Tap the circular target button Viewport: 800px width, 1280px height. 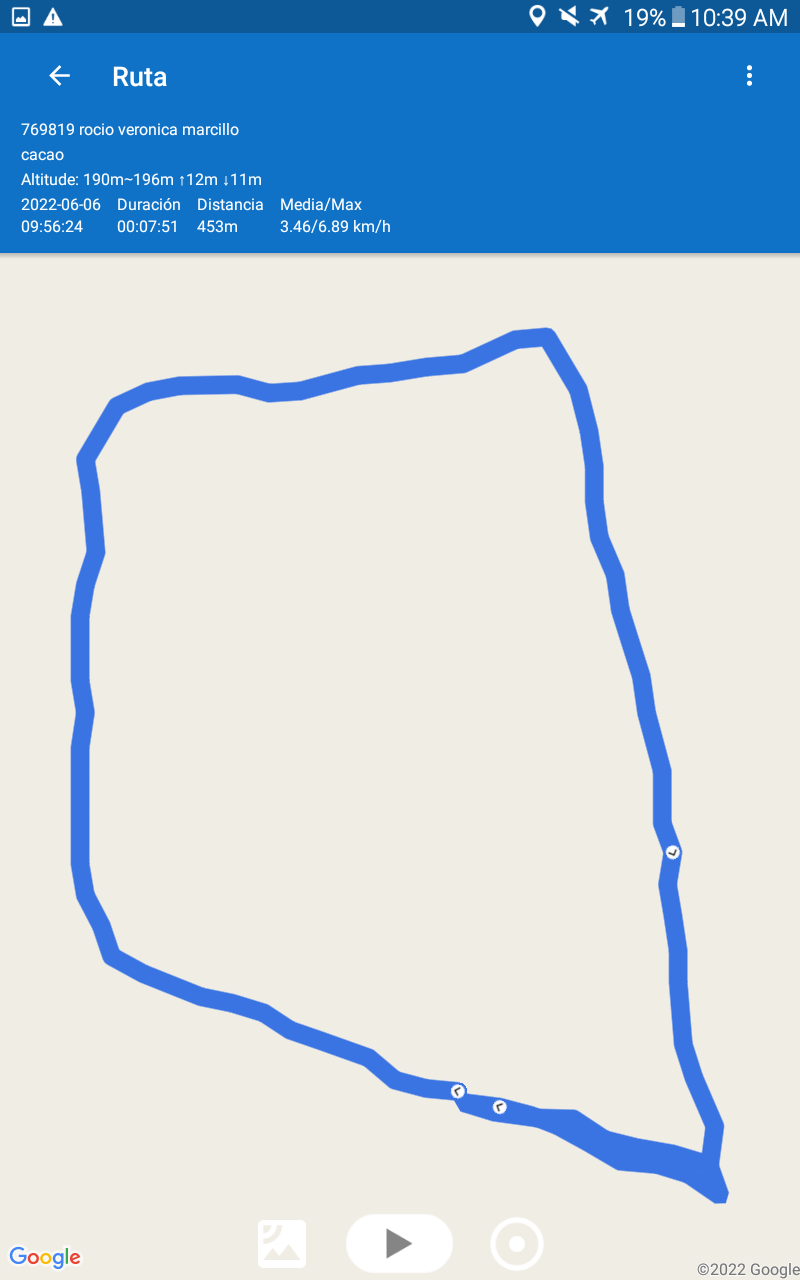[x=517, y=1244]
